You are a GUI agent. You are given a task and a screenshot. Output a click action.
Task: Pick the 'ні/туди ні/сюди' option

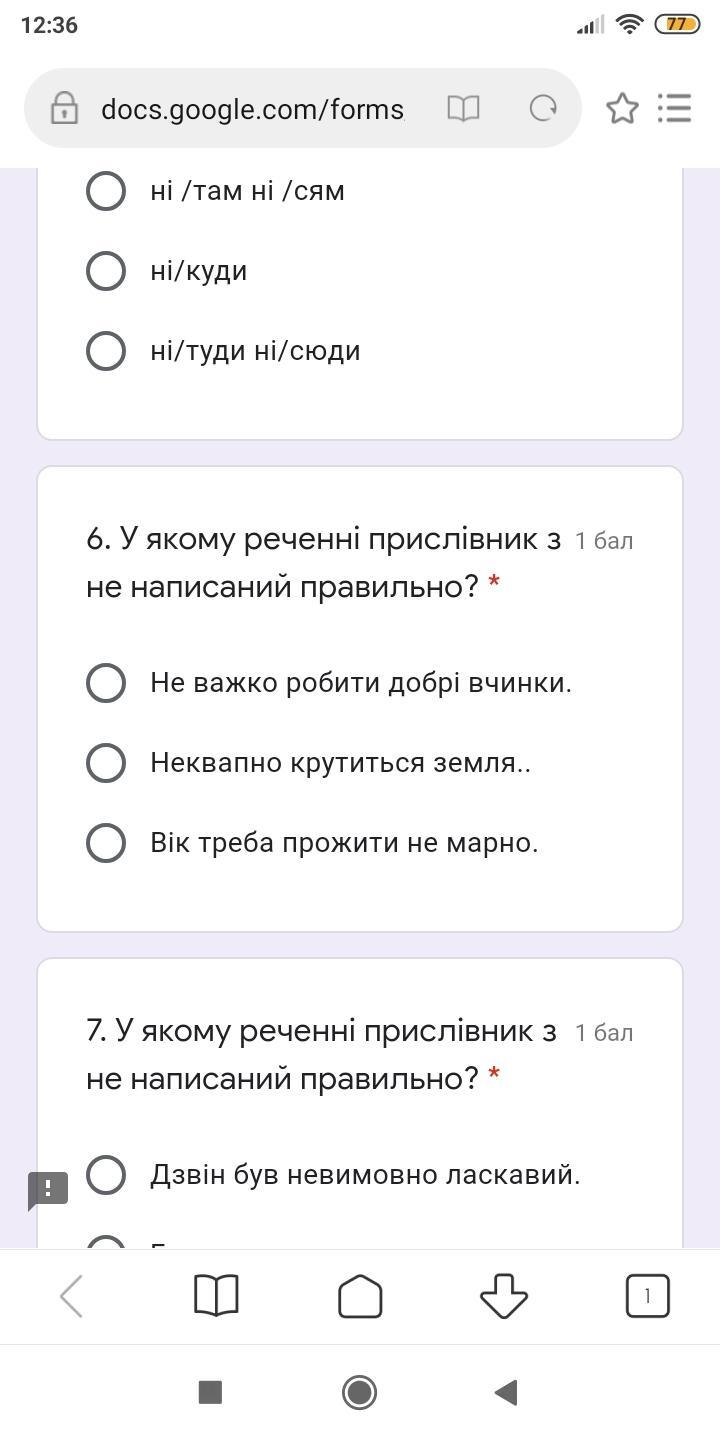click(106, 351)
